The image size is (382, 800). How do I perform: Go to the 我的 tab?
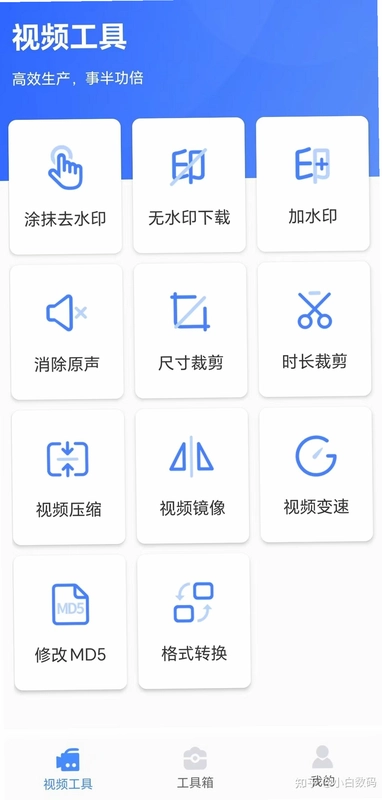pos(322,766)
